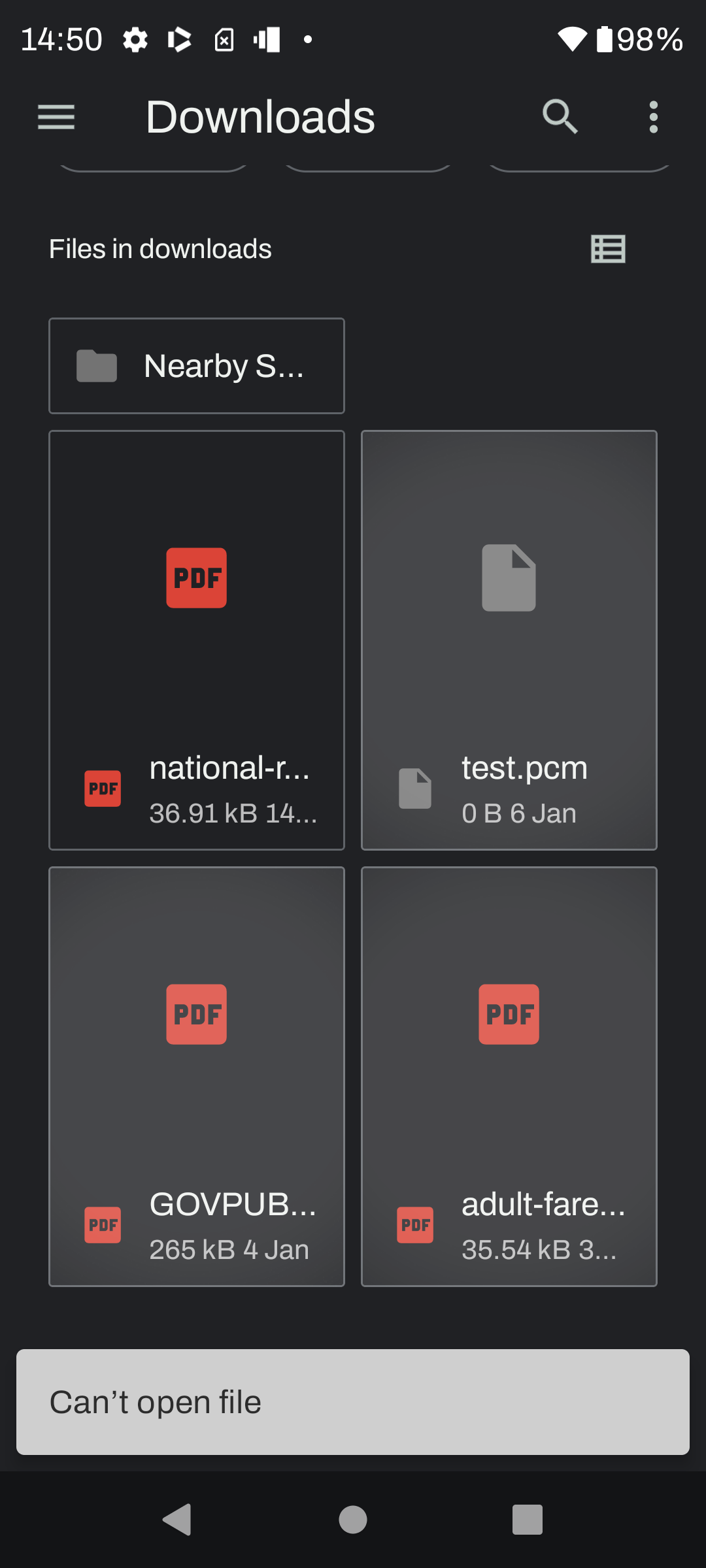706x1568 pixels.
Task: Open the national-r... PDF file
Action: coord(197,640)
